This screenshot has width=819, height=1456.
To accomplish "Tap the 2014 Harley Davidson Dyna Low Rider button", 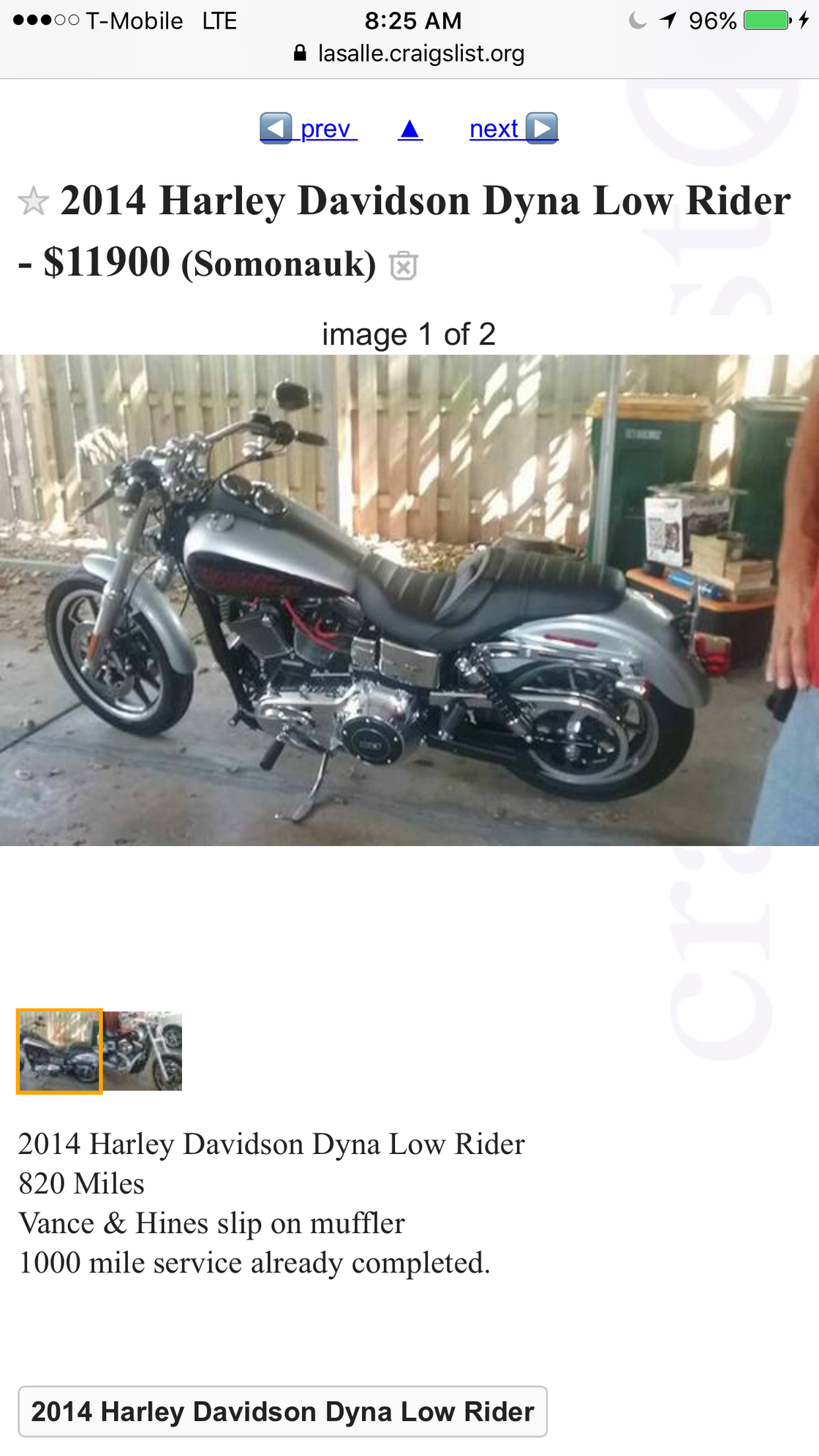I will [x=282, y=1411].
